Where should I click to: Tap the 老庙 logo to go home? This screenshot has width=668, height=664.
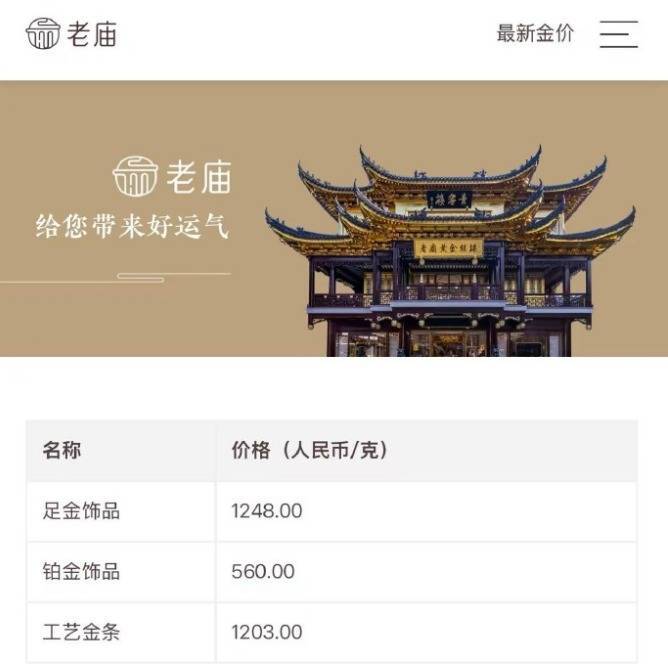pos(71,34)
